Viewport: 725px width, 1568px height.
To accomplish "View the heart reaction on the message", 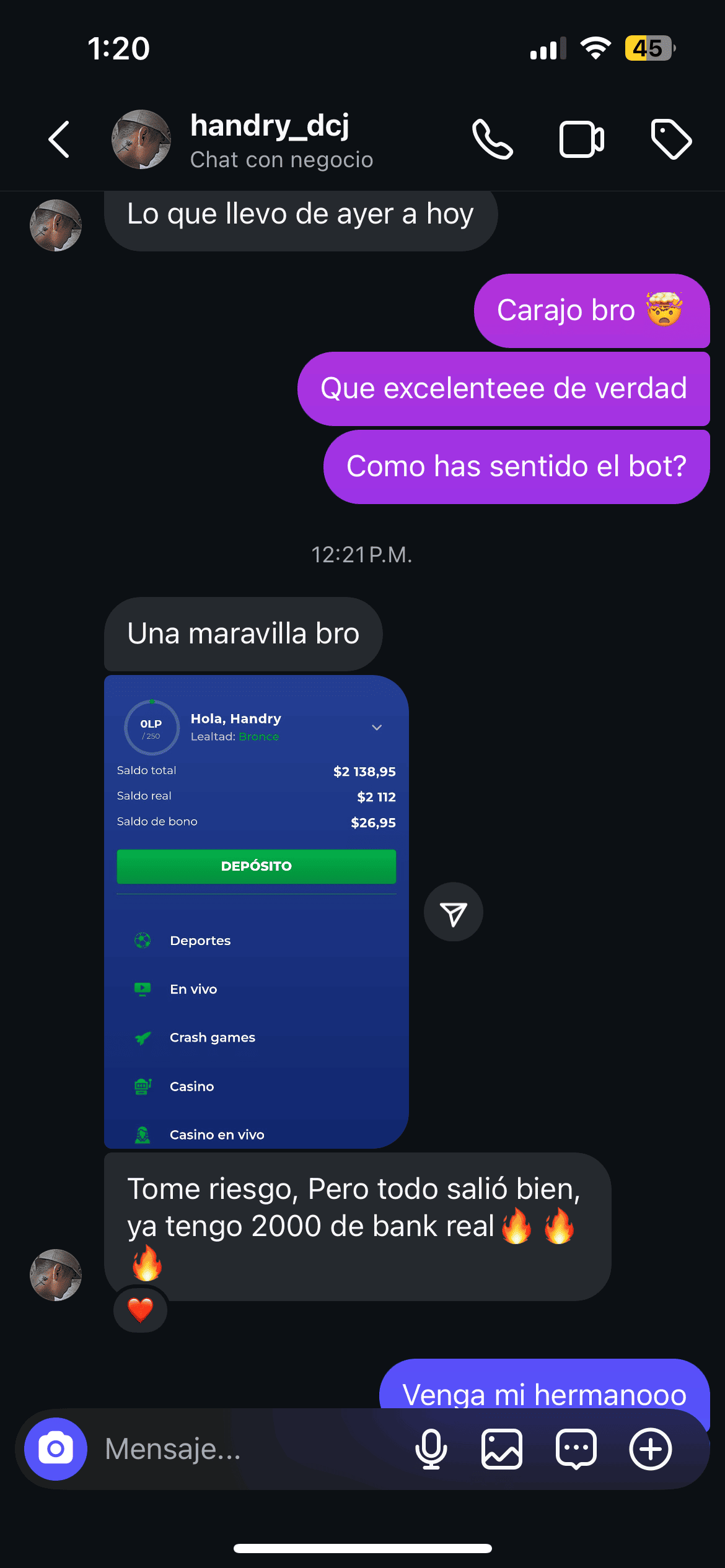I will (140, 1310).
